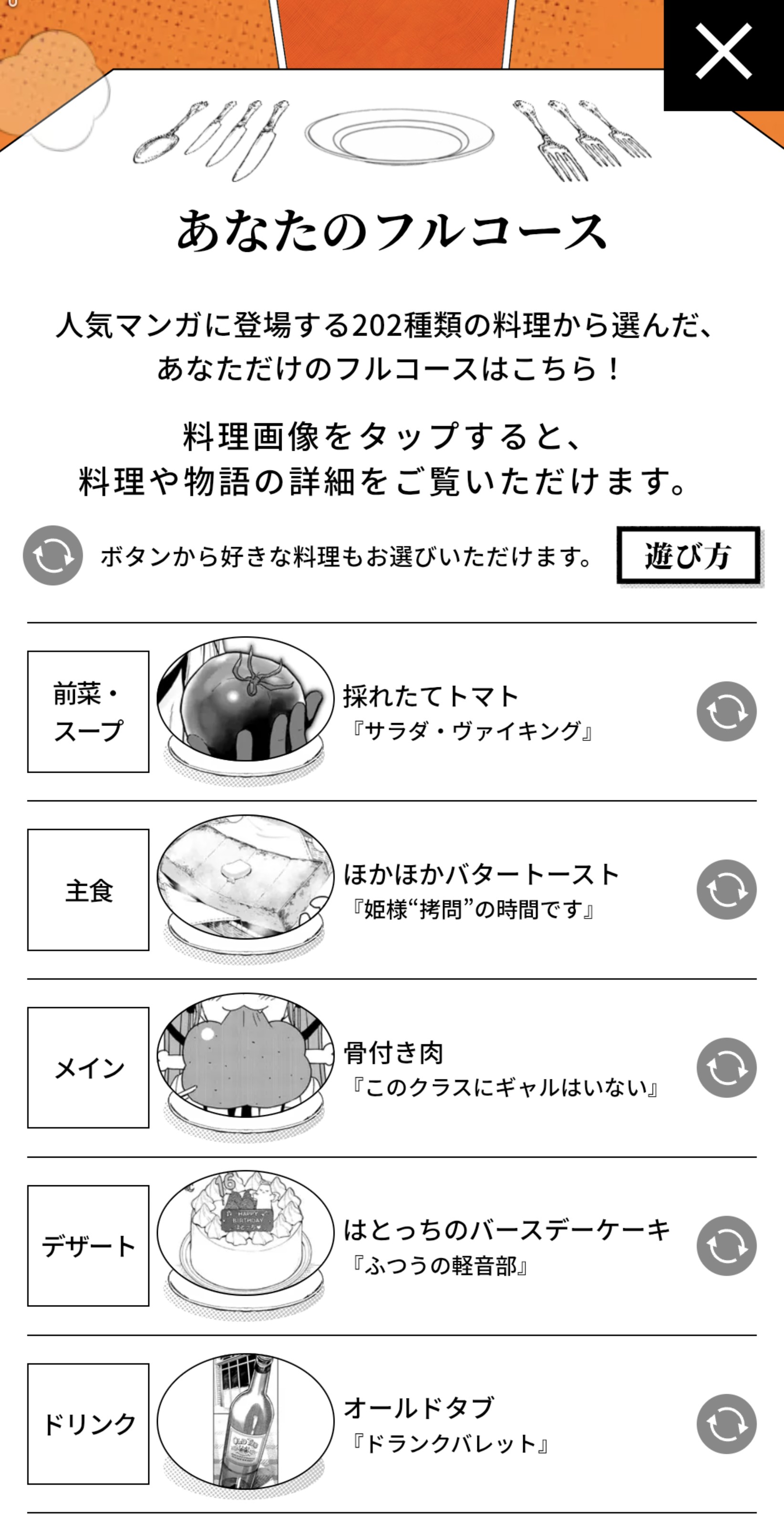Close the full course overlay
This screenshot has width=784, height=1533.
(723, 52)
